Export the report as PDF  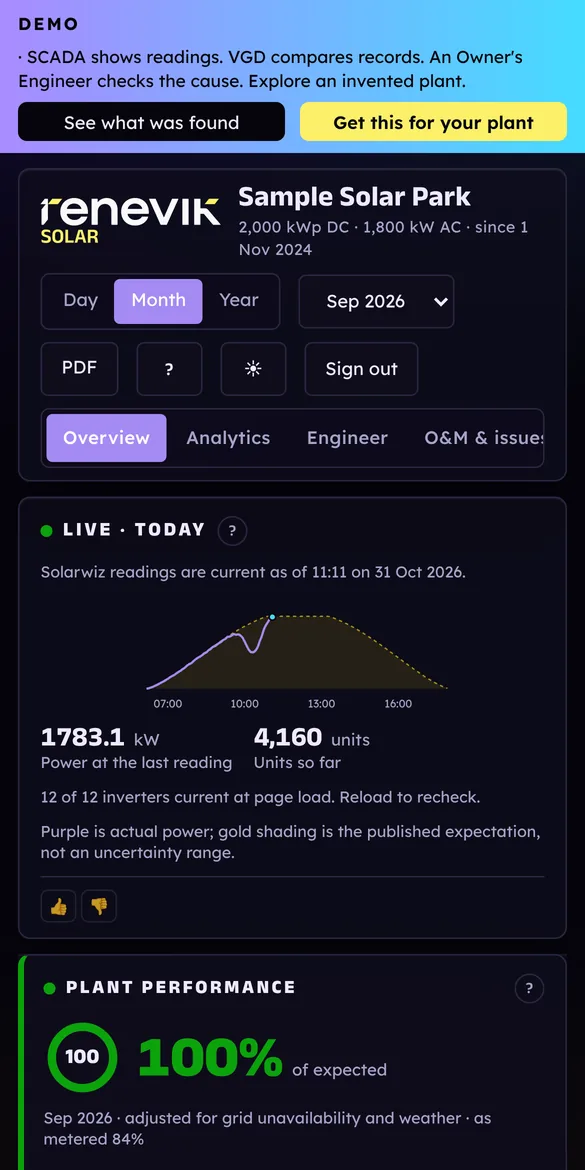coord(79,369)
